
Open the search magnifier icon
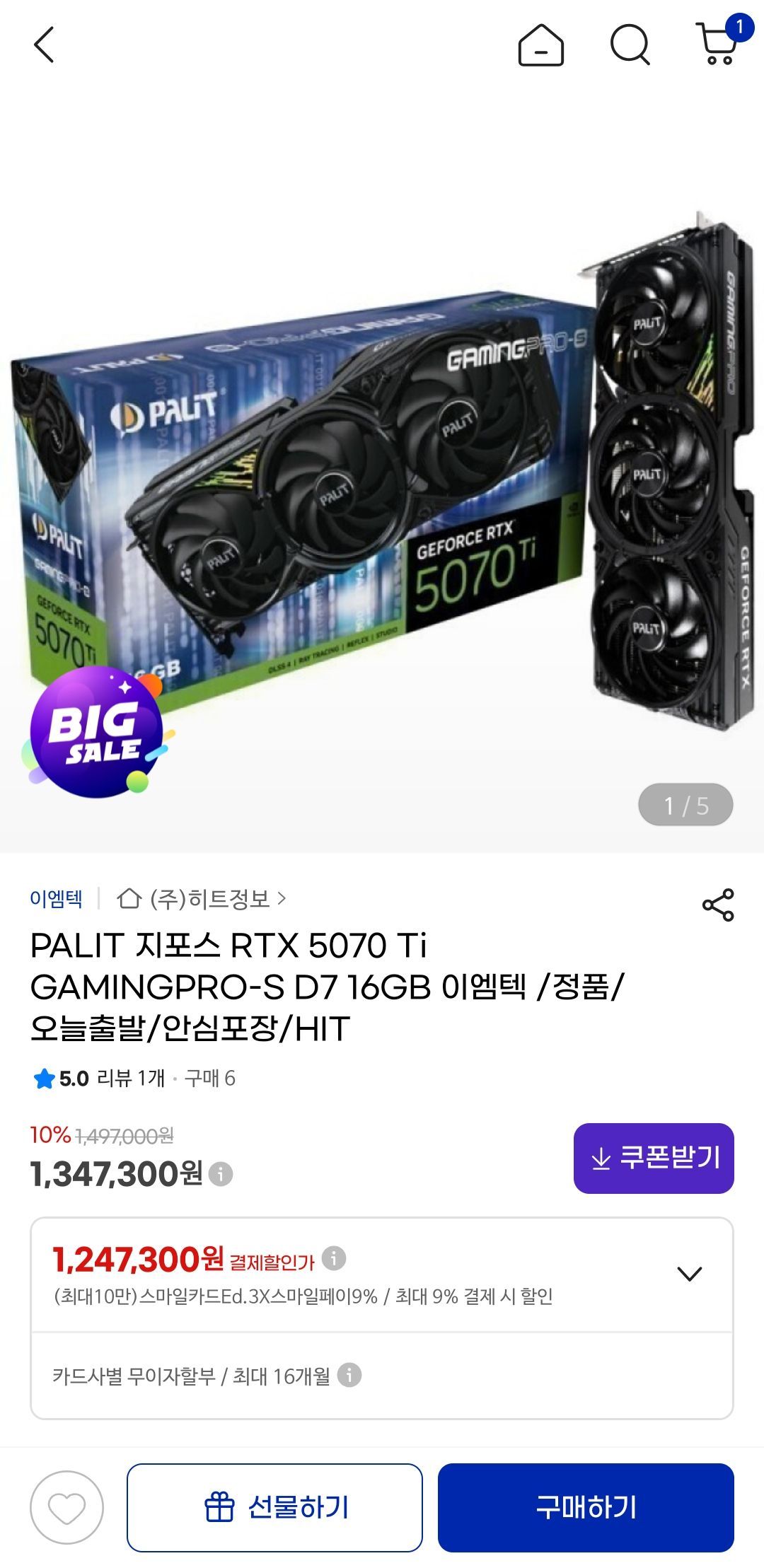click(630, 45)
